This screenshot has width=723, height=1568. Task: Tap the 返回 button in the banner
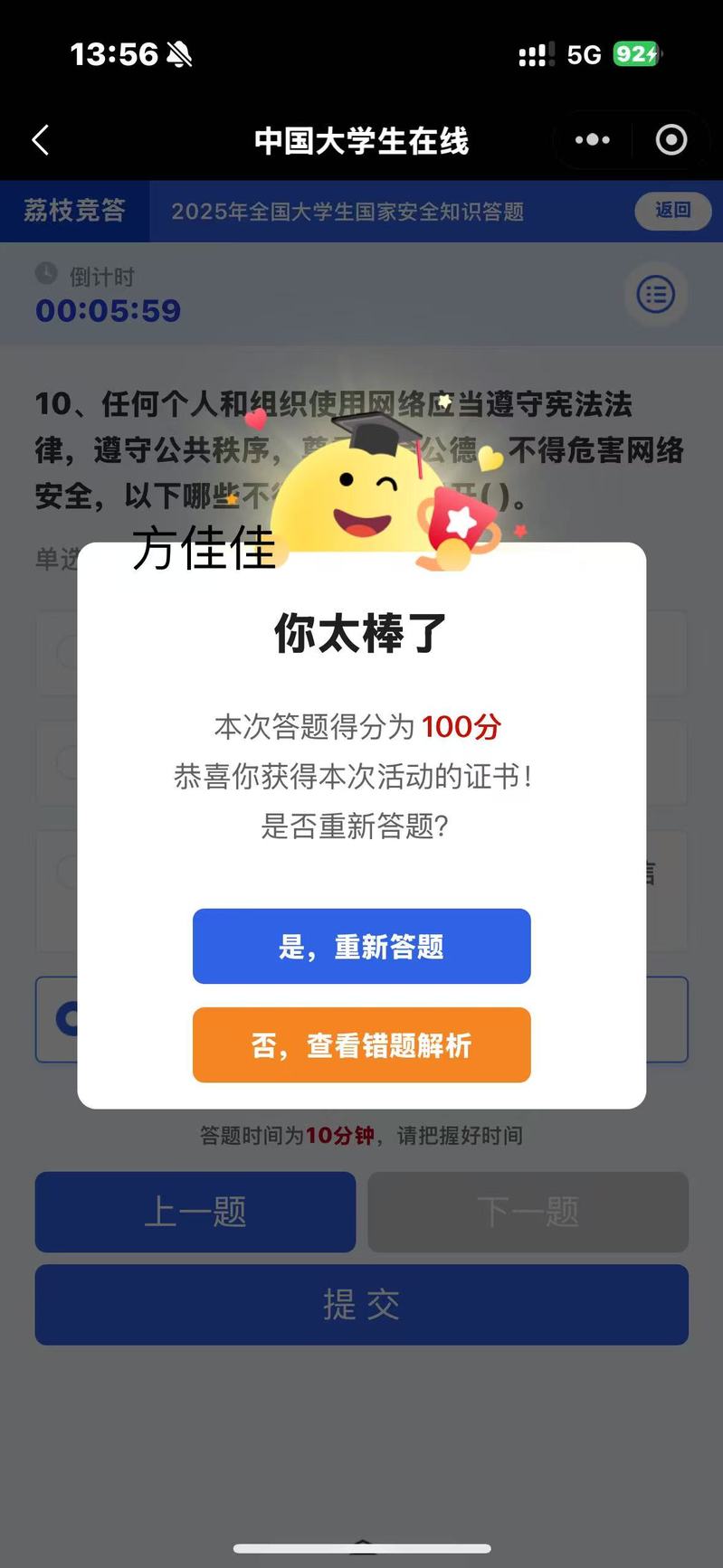click(x=672, y=210)
